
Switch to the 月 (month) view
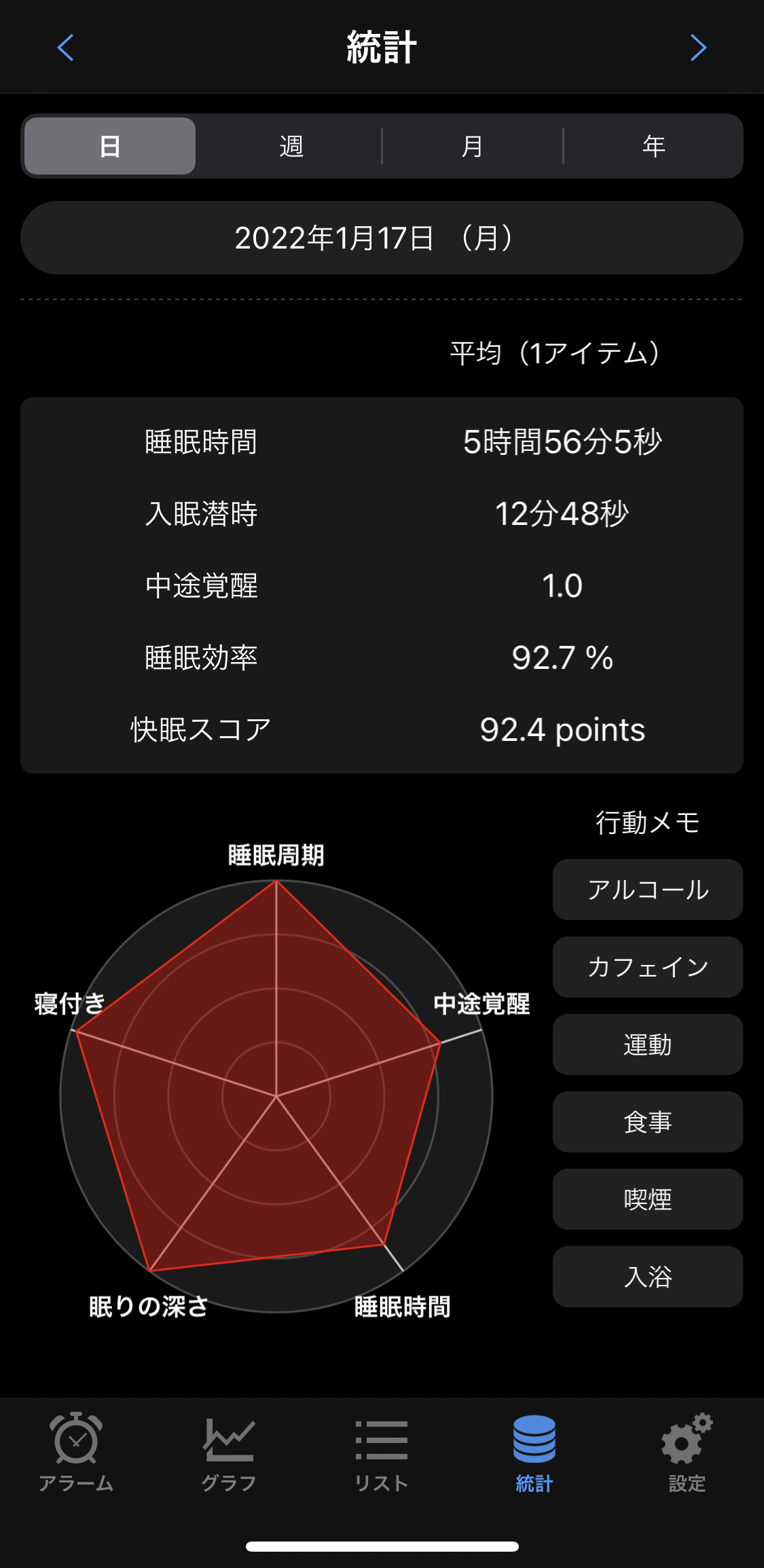tap(472, 146)
